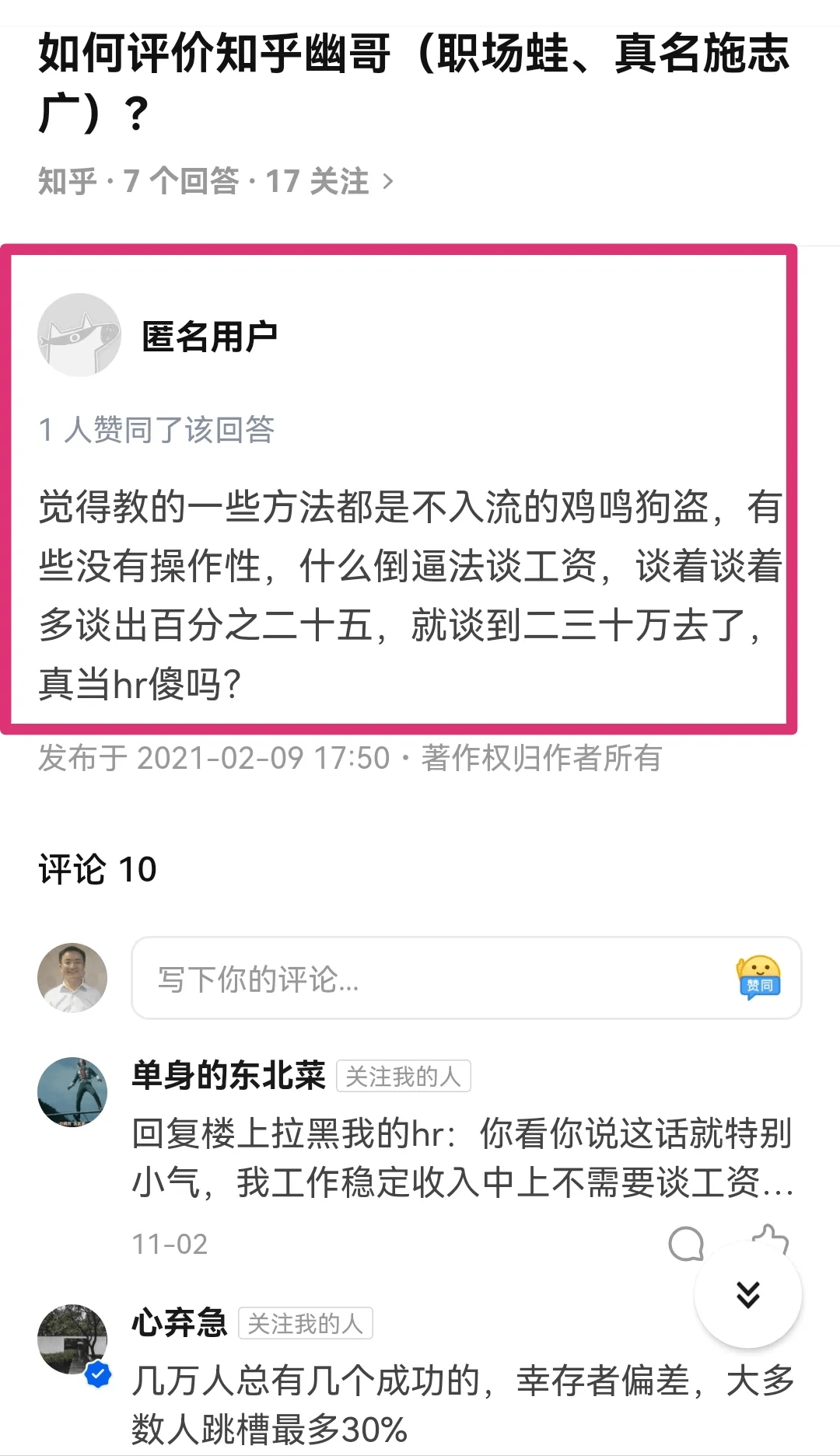Image resolution: width=840 pixels, height=1456 pixels.
Task: Like 单身的东北菜's comment
Action: click(770, 1236)
